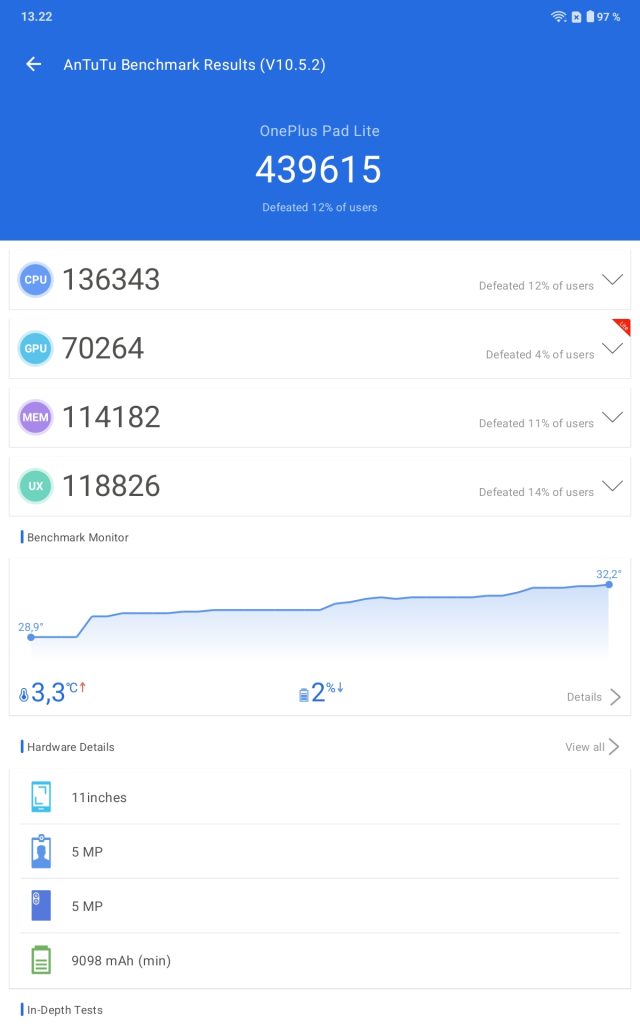
Task: Open Benchmark Monitor details
Action: (x=594, y=697)
